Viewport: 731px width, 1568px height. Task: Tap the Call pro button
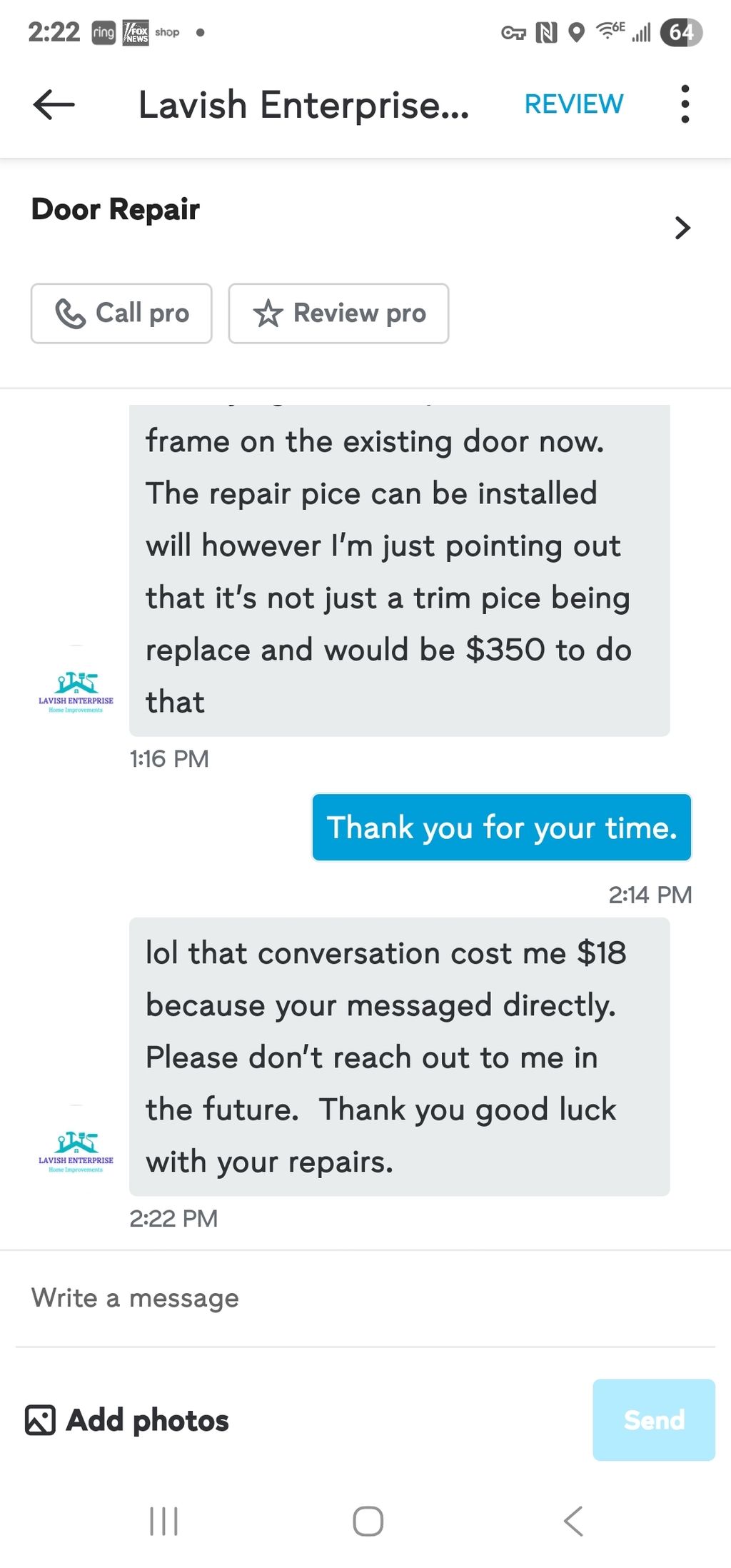[x=121, y=313]
